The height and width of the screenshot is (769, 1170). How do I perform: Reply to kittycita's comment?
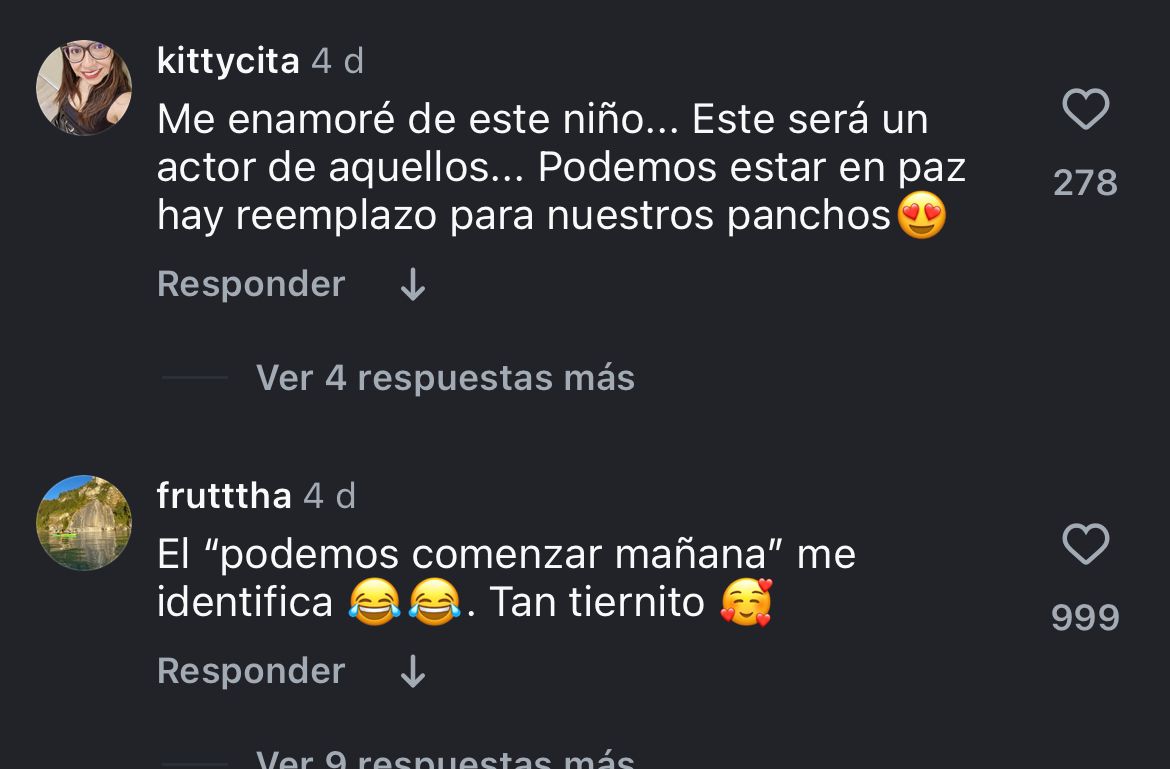coord(251,284)
